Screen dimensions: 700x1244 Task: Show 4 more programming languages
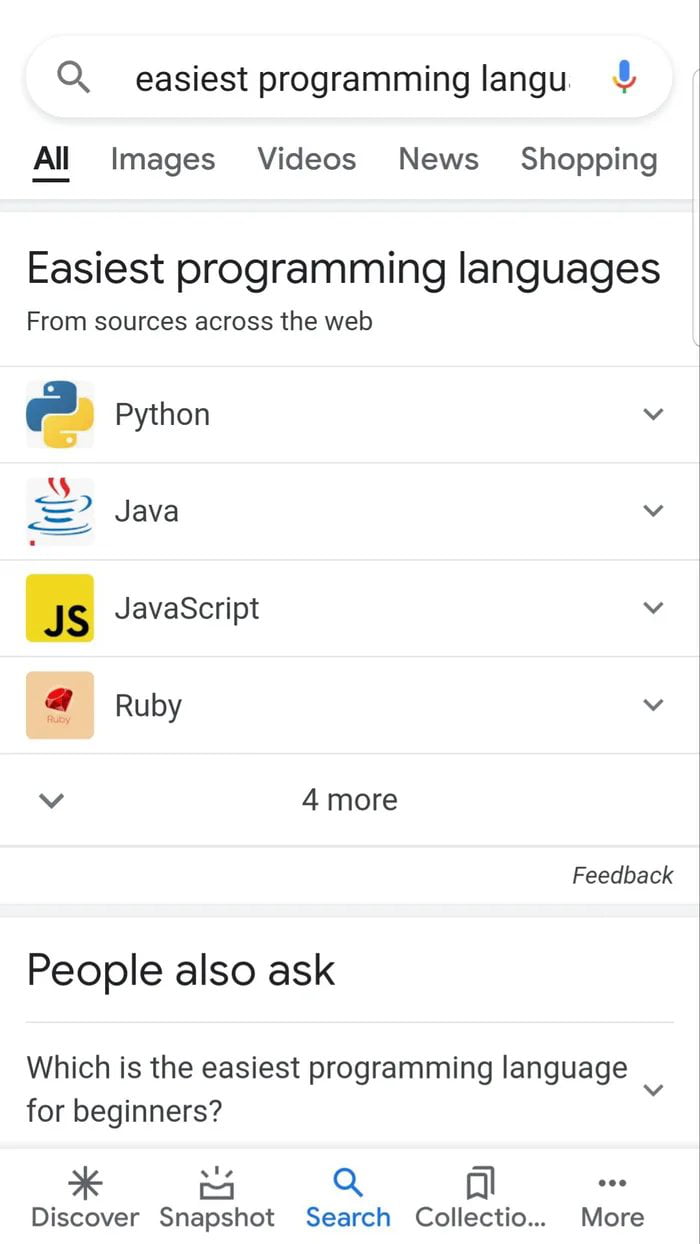coord(349,800)
